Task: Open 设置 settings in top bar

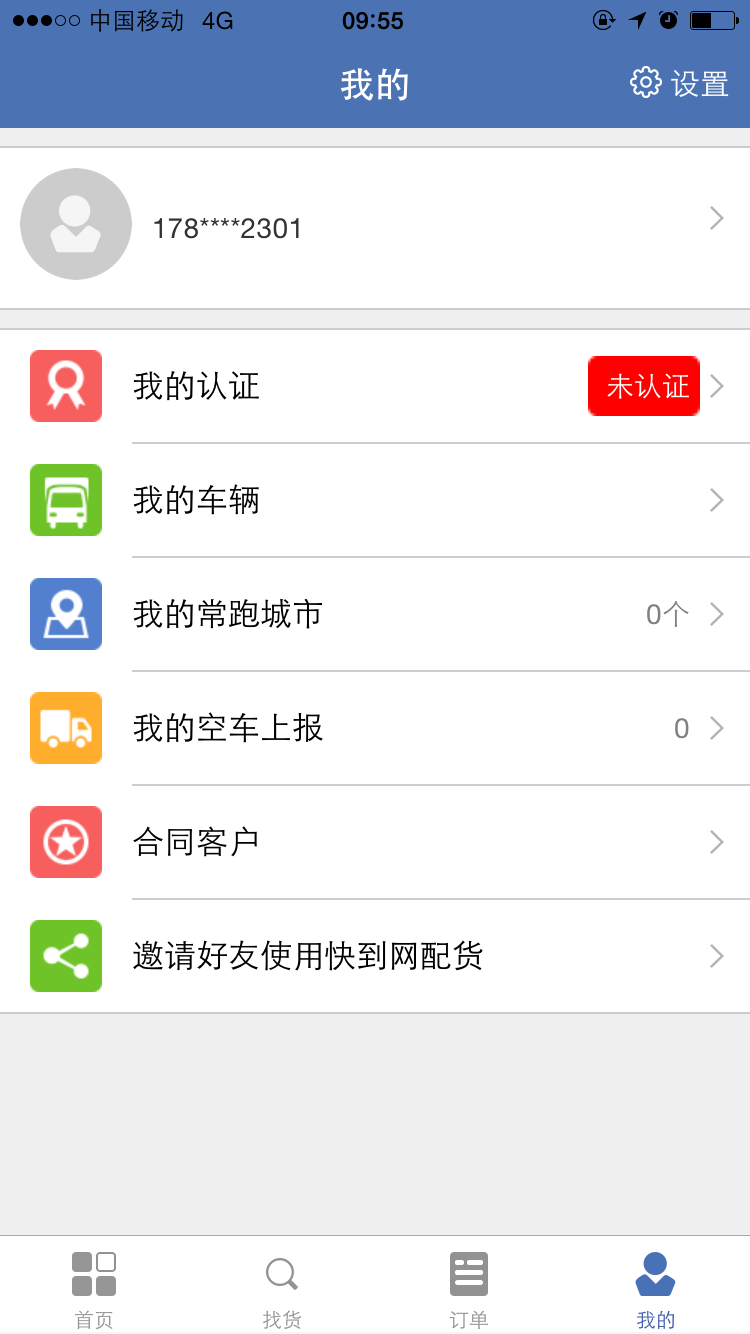Action: 680,84
